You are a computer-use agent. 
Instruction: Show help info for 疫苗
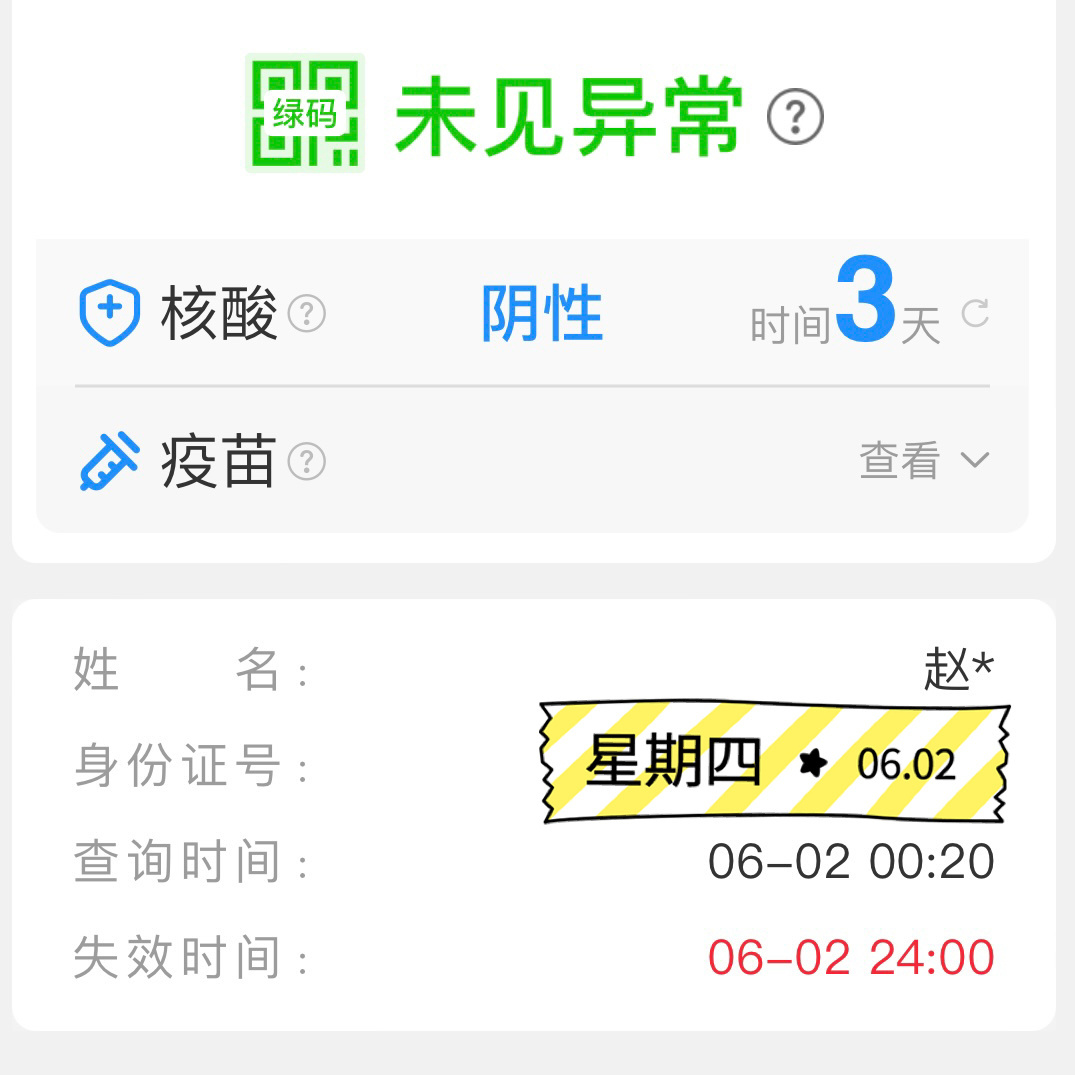[307, 462]
